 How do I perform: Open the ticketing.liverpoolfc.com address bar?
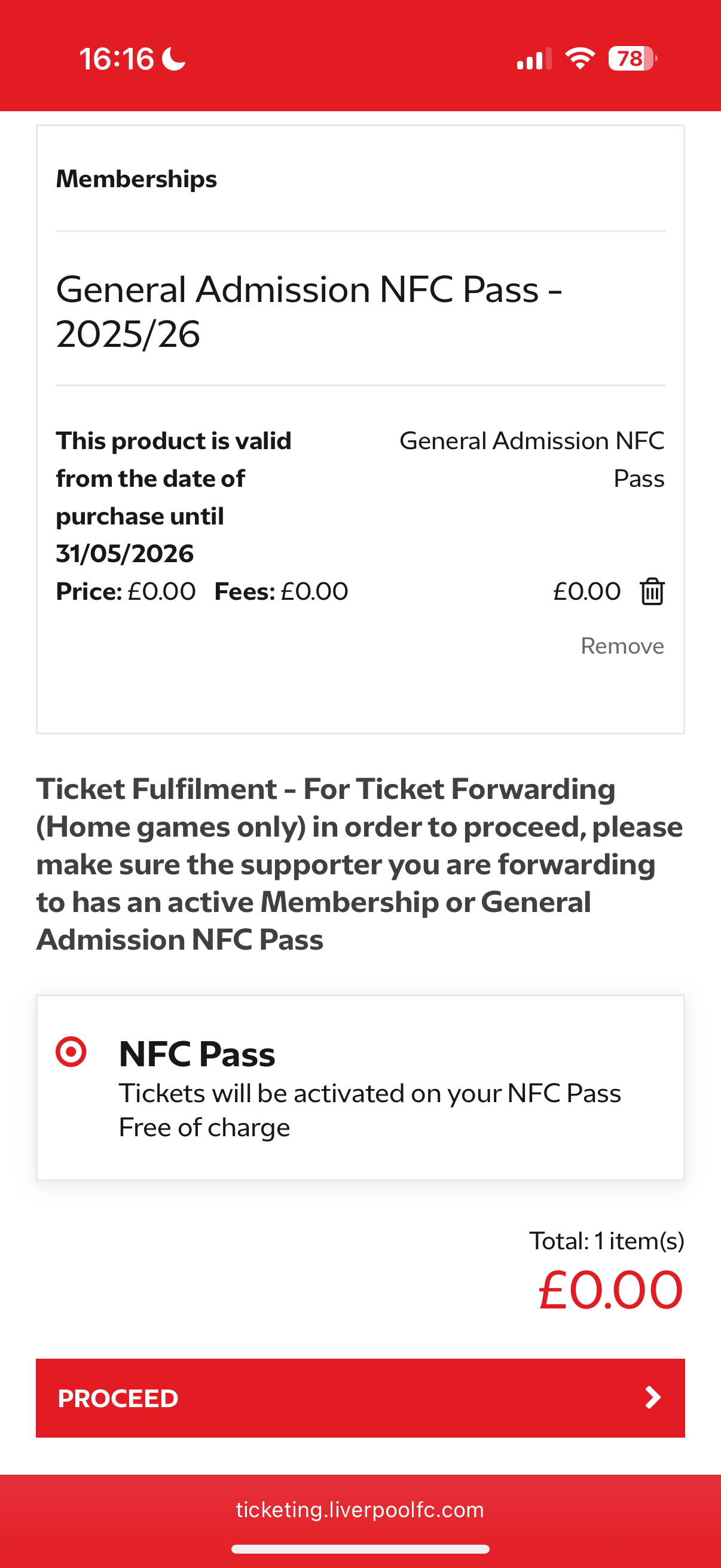[360, 1509]
